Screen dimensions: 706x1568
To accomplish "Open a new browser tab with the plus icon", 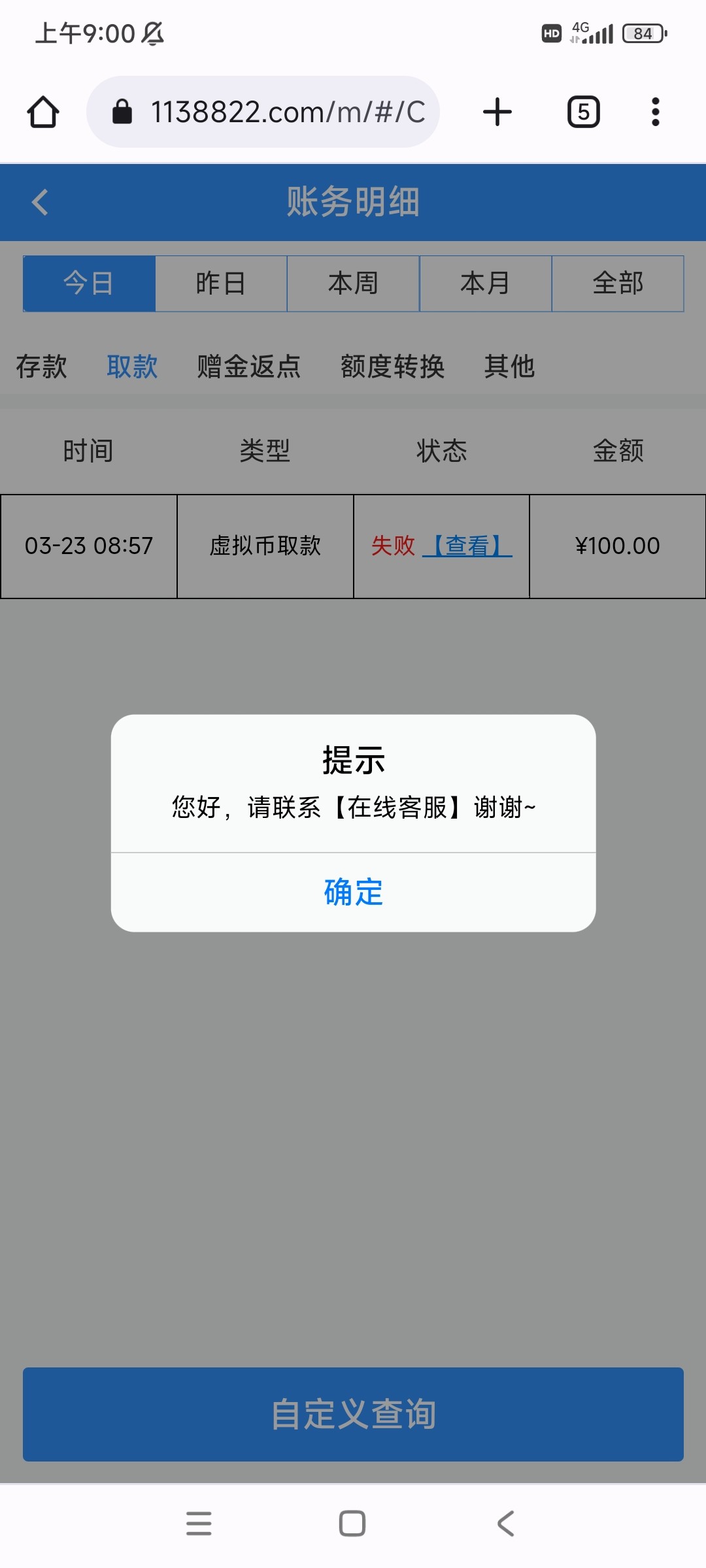I will click(x=497, y=111).
